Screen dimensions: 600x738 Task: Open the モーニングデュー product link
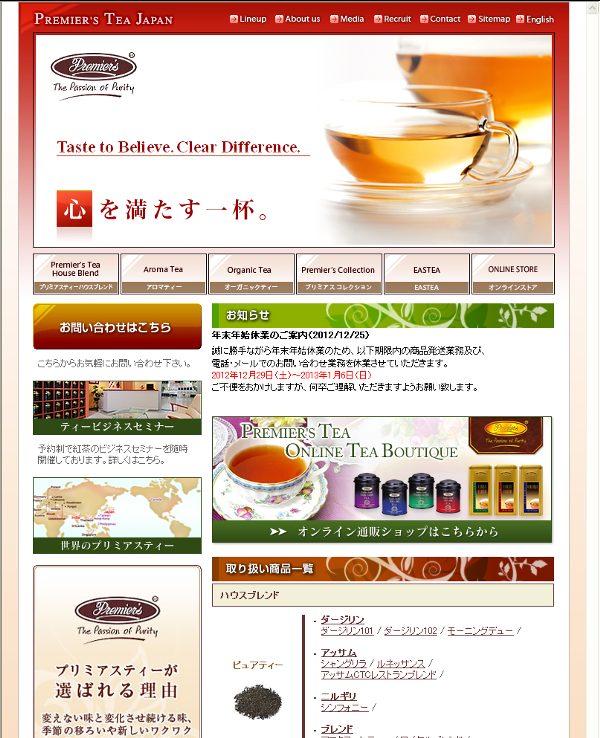[480, 632]
